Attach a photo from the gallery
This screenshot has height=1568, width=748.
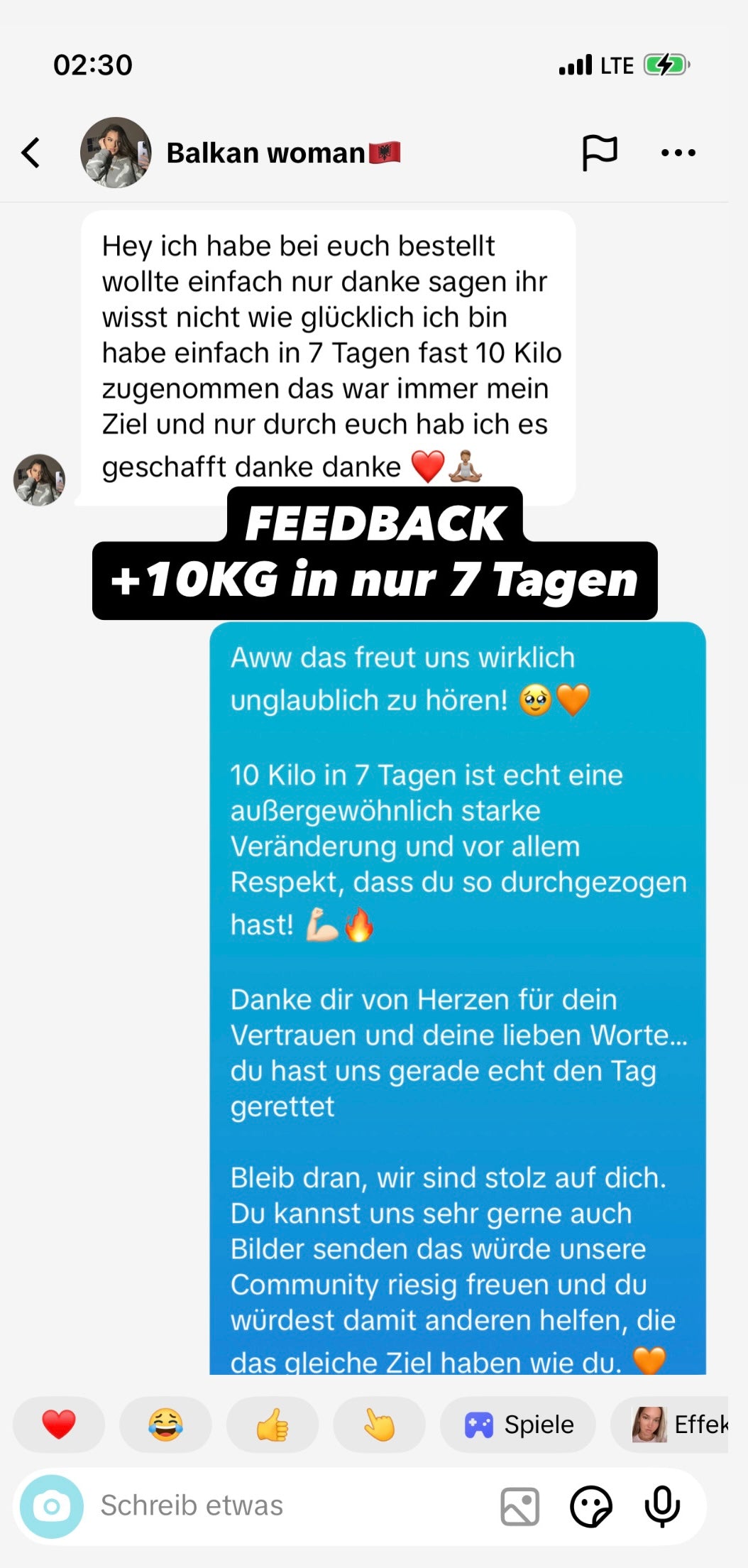(520, 1506)
